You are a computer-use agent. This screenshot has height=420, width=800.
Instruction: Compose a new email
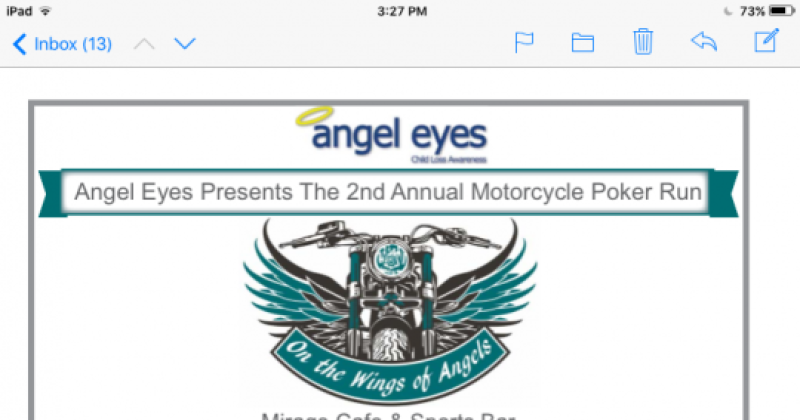[765, 42]
